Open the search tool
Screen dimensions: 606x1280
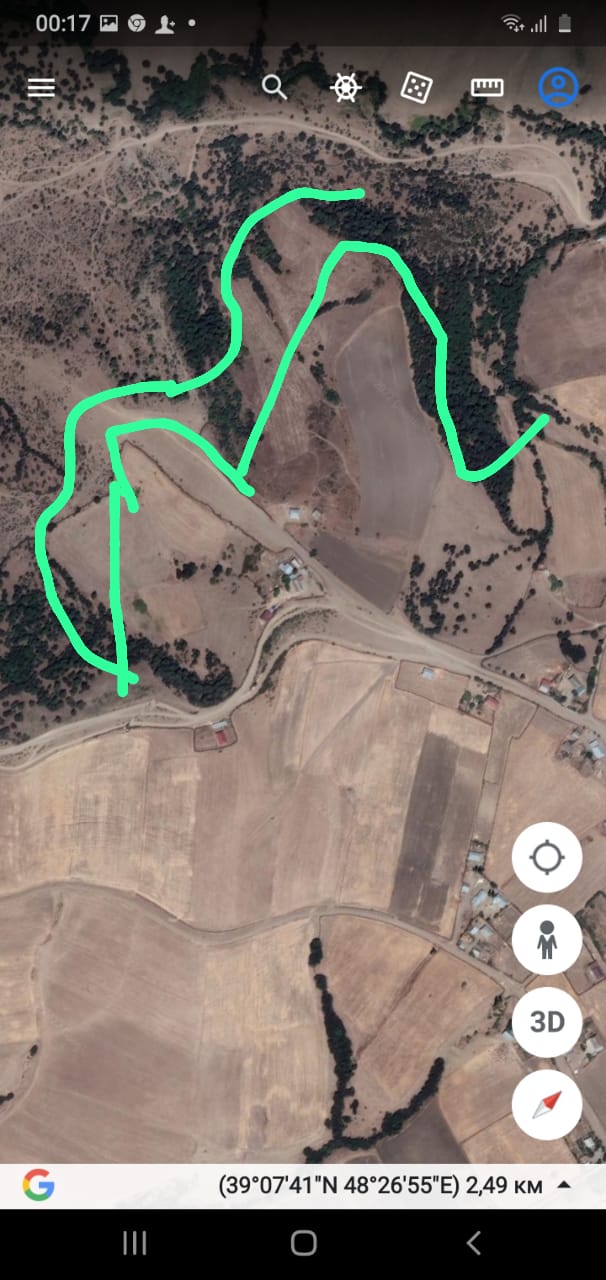click(275, 87)
